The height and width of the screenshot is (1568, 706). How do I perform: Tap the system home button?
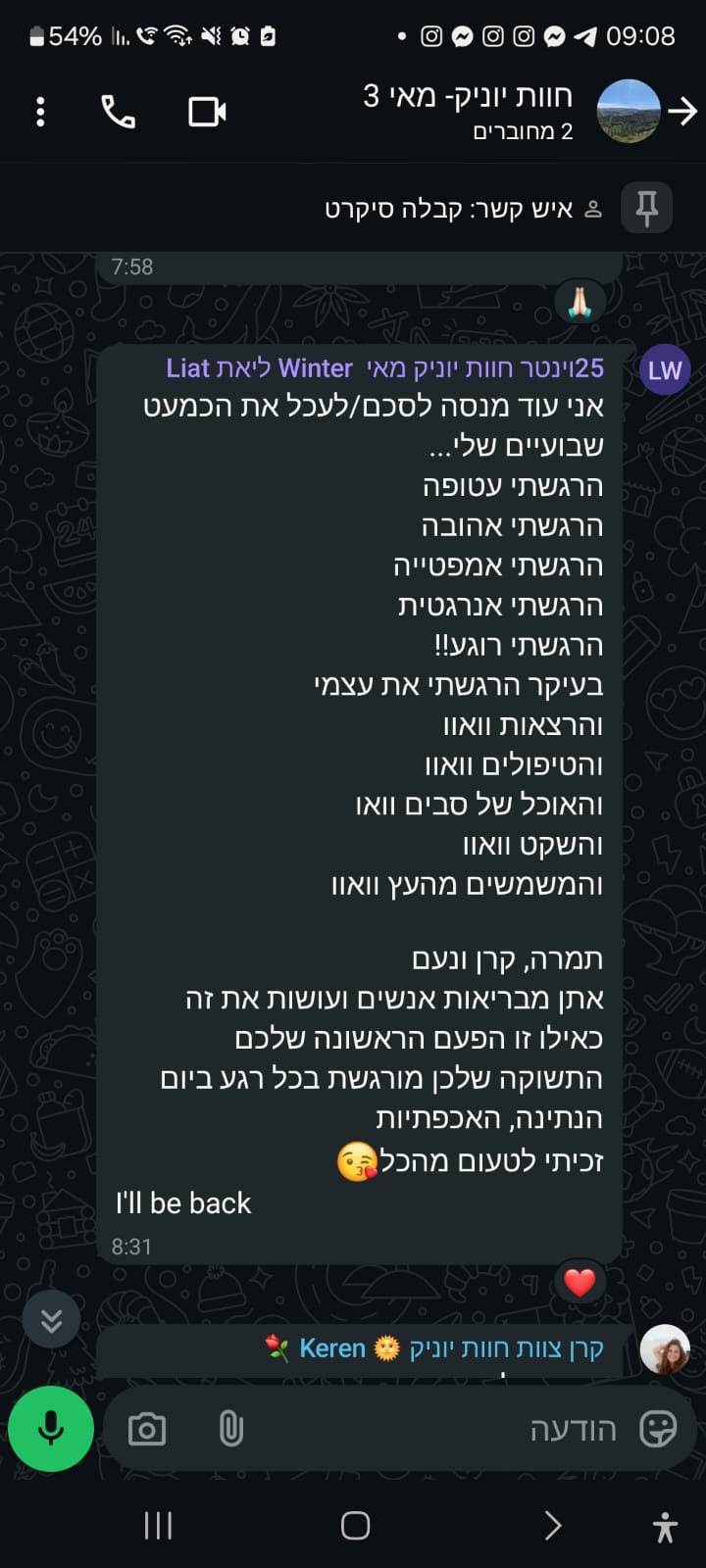pos(355,1525)
